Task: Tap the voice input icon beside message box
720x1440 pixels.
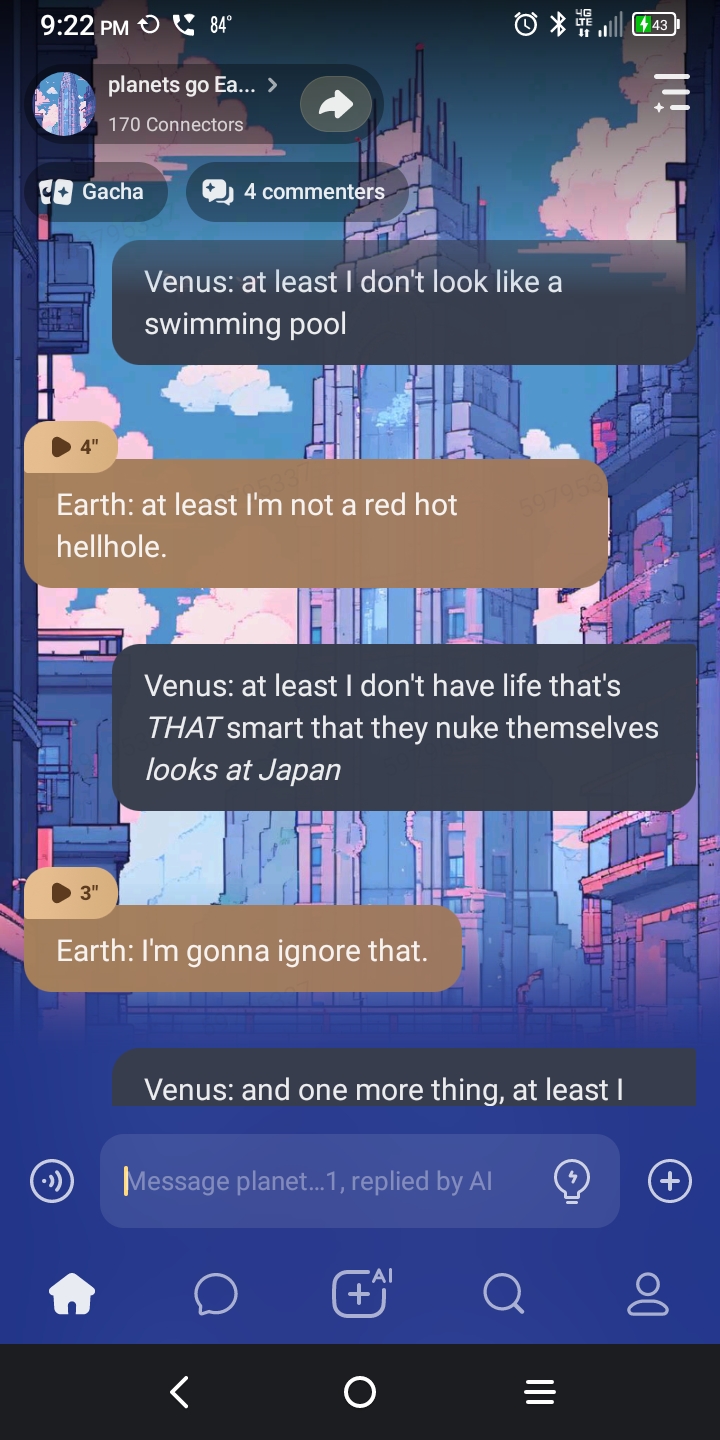Action: (x=52, y=1181)
